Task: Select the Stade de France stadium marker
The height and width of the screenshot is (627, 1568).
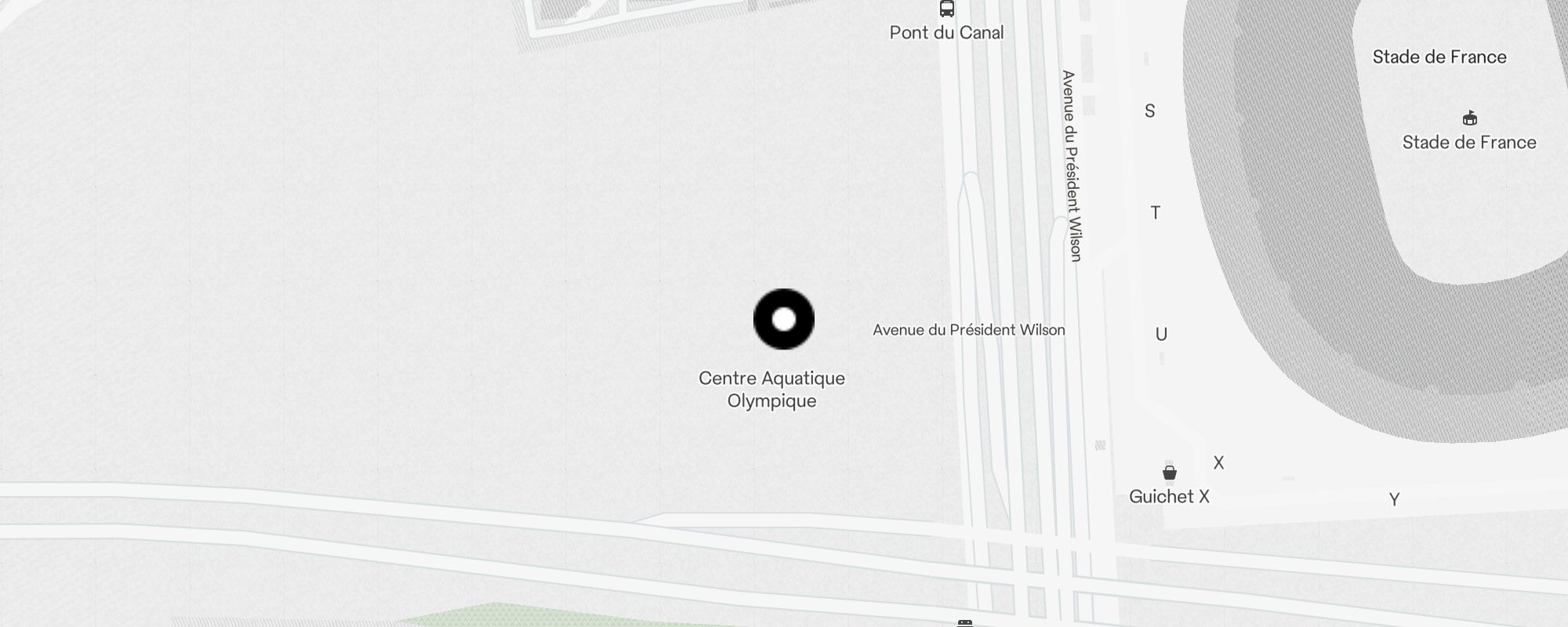Action: point(1470,118)
